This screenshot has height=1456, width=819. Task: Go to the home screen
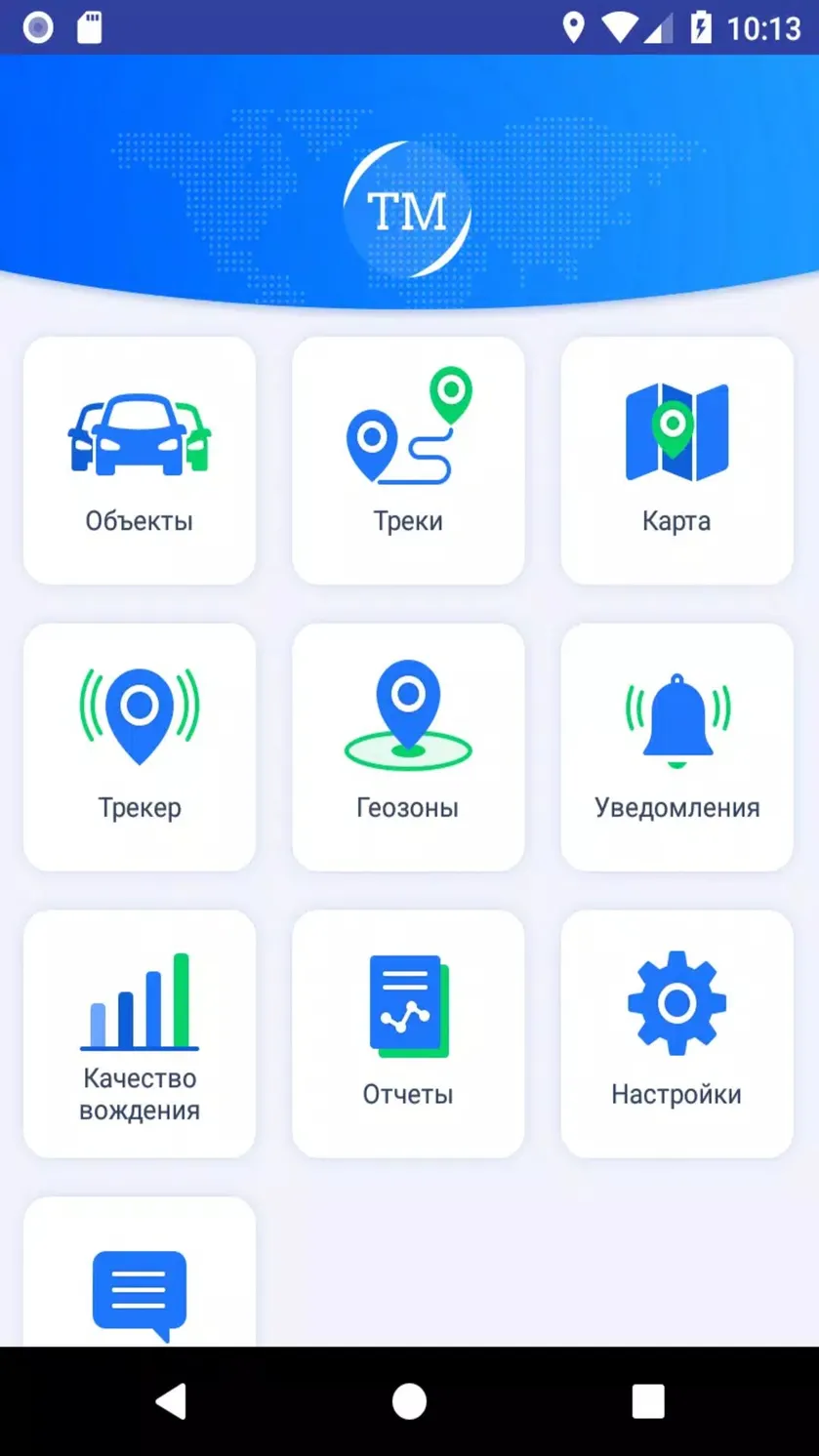tap(409, 1401)
